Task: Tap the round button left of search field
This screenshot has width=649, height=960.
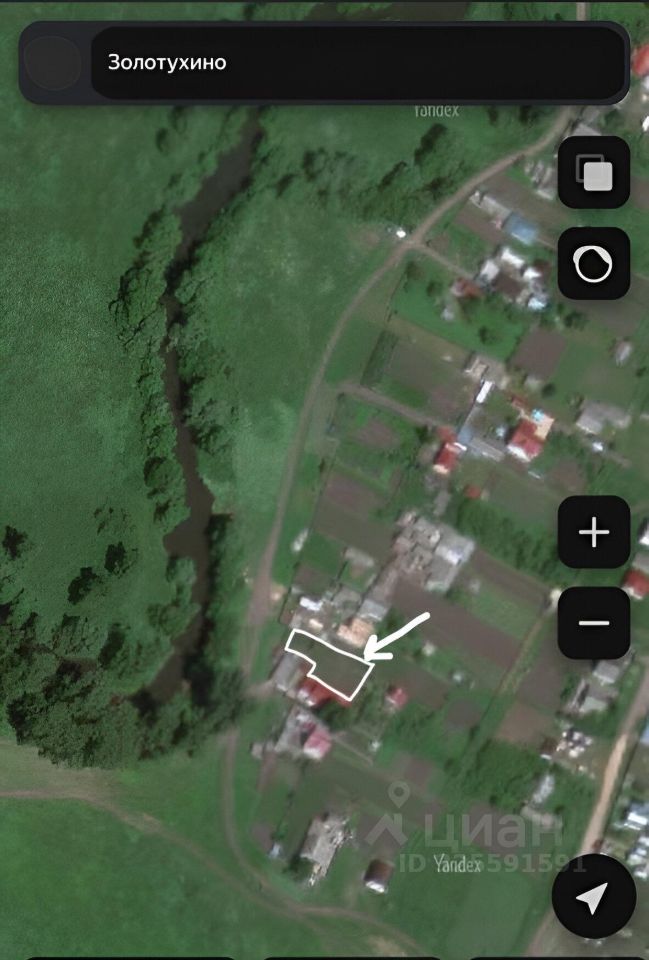Action: pyautogui.click(x=52, y=63)
